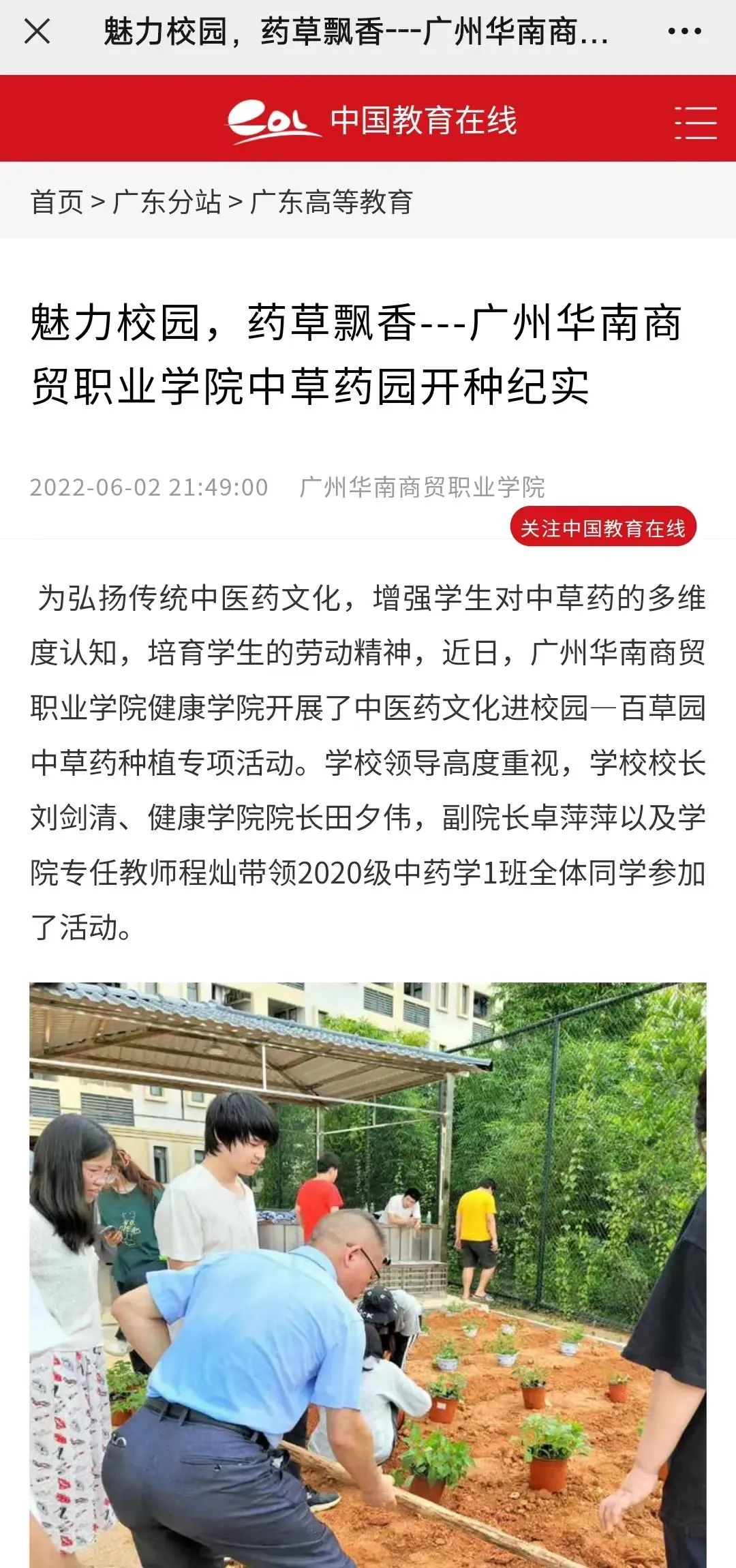Open the three-dot overflow menu
The height and width of the screenshot is (1568, 736).
point(684,31)
